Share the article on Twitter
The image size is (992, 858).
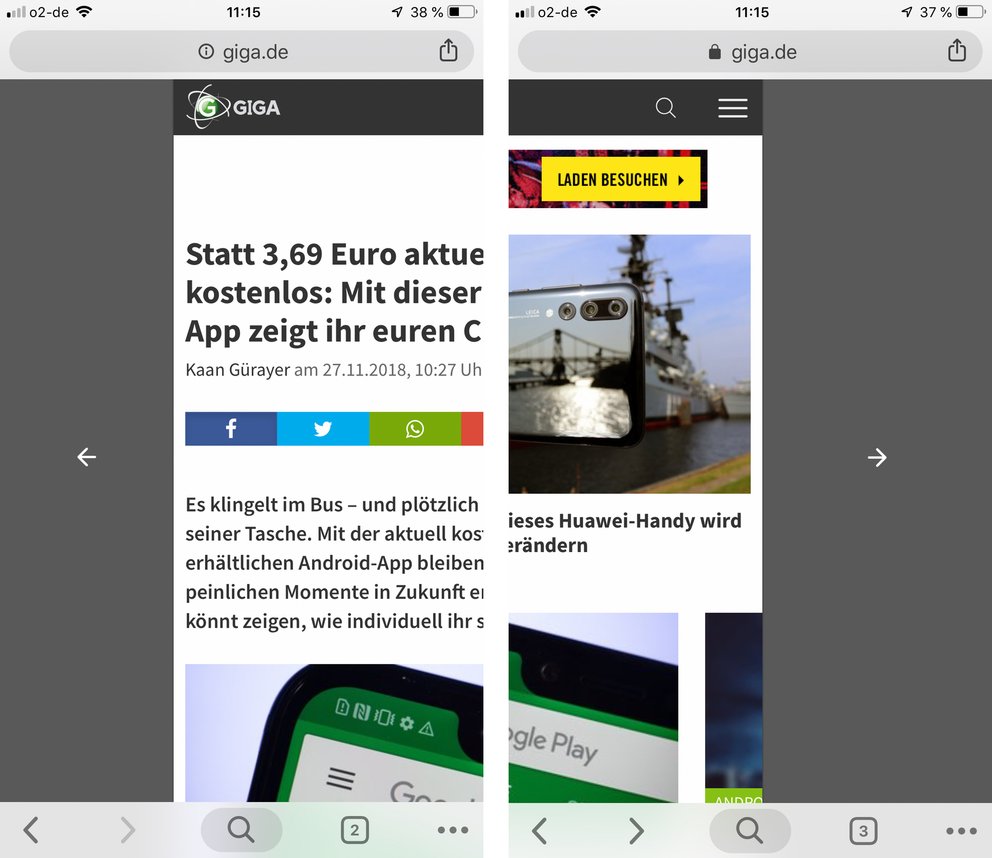point(323,429)
